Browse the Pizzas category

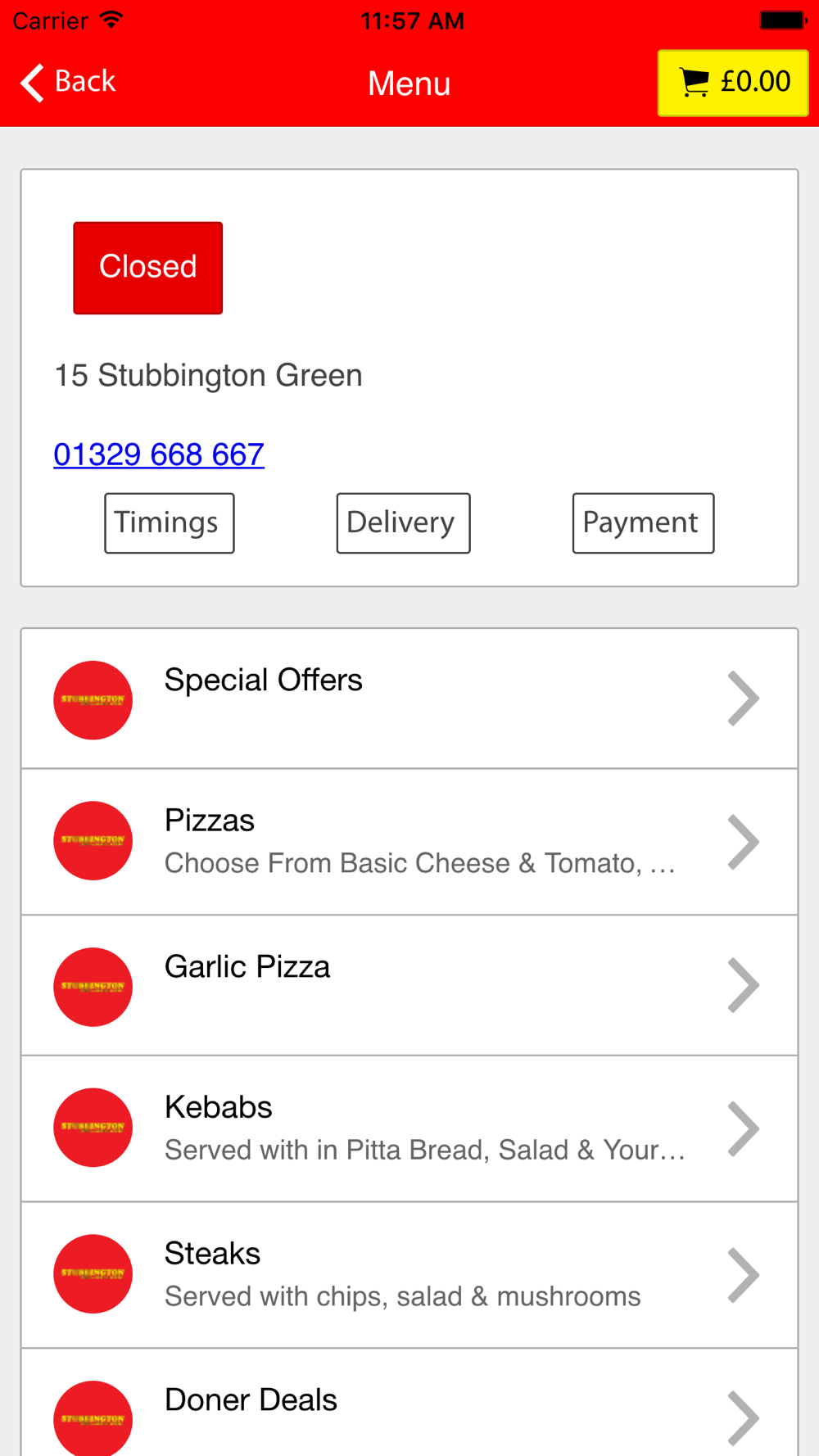point(409,841)
